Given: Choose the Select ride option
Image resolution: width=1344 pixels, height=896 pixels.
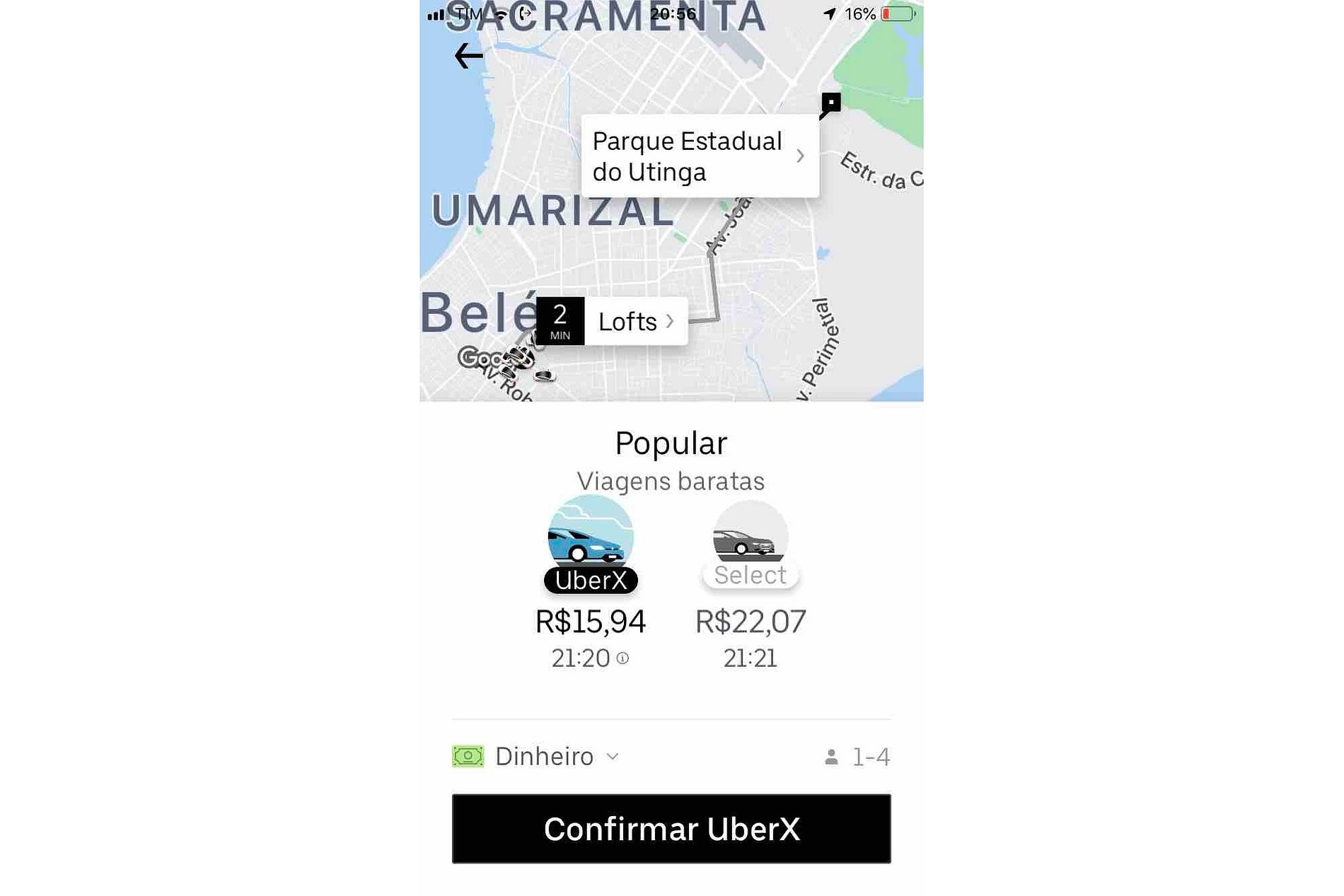Looking at the screenshot, I should [x=750, y=546].
